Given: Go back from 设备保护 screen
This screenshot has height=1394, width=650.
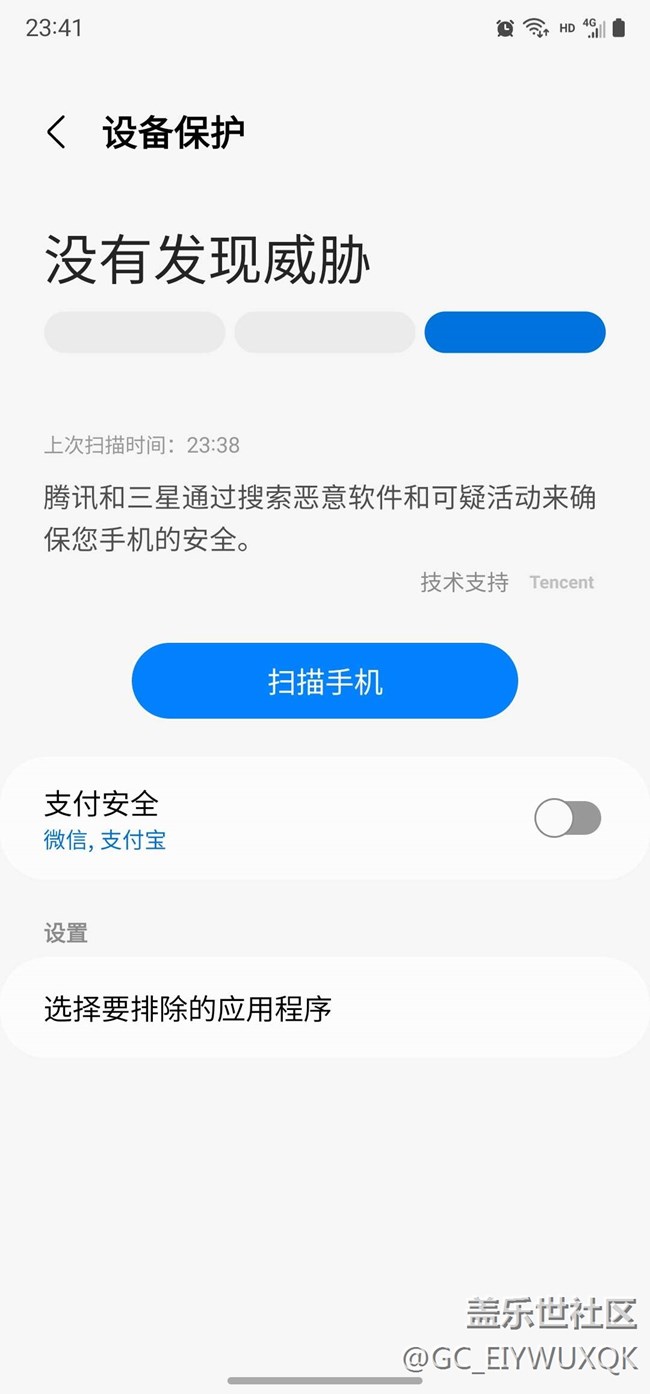Looking at the screenshot, I should pos(57,132).
